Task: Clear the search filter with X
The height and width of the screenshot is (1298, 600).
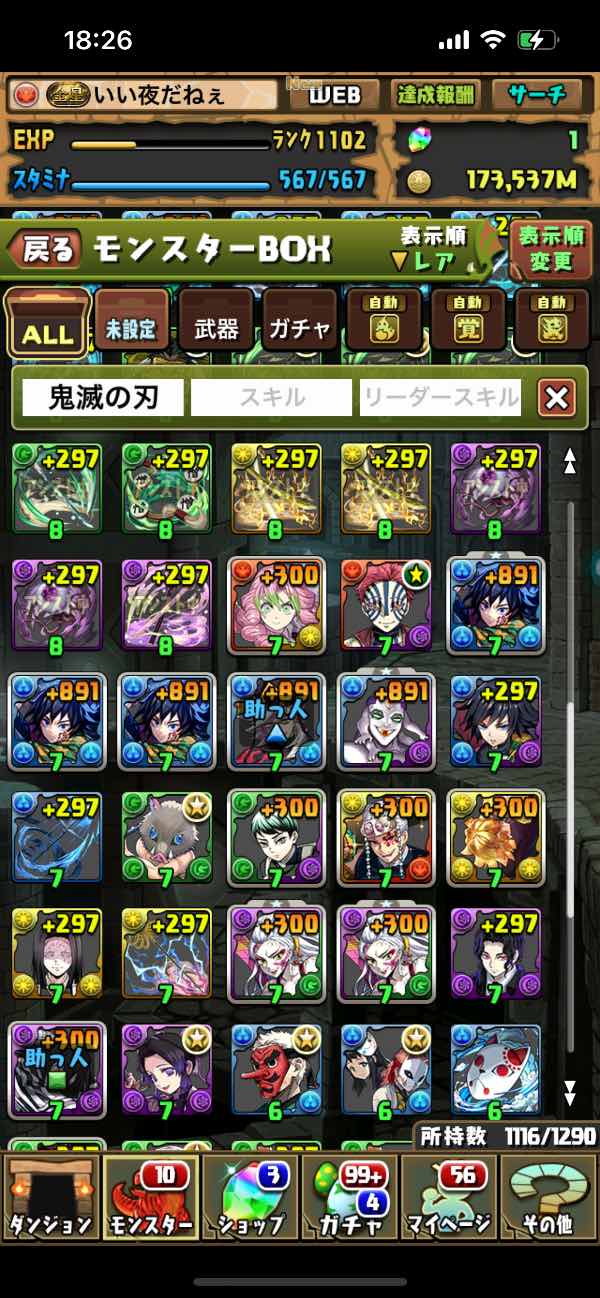Action: [556, 398]
